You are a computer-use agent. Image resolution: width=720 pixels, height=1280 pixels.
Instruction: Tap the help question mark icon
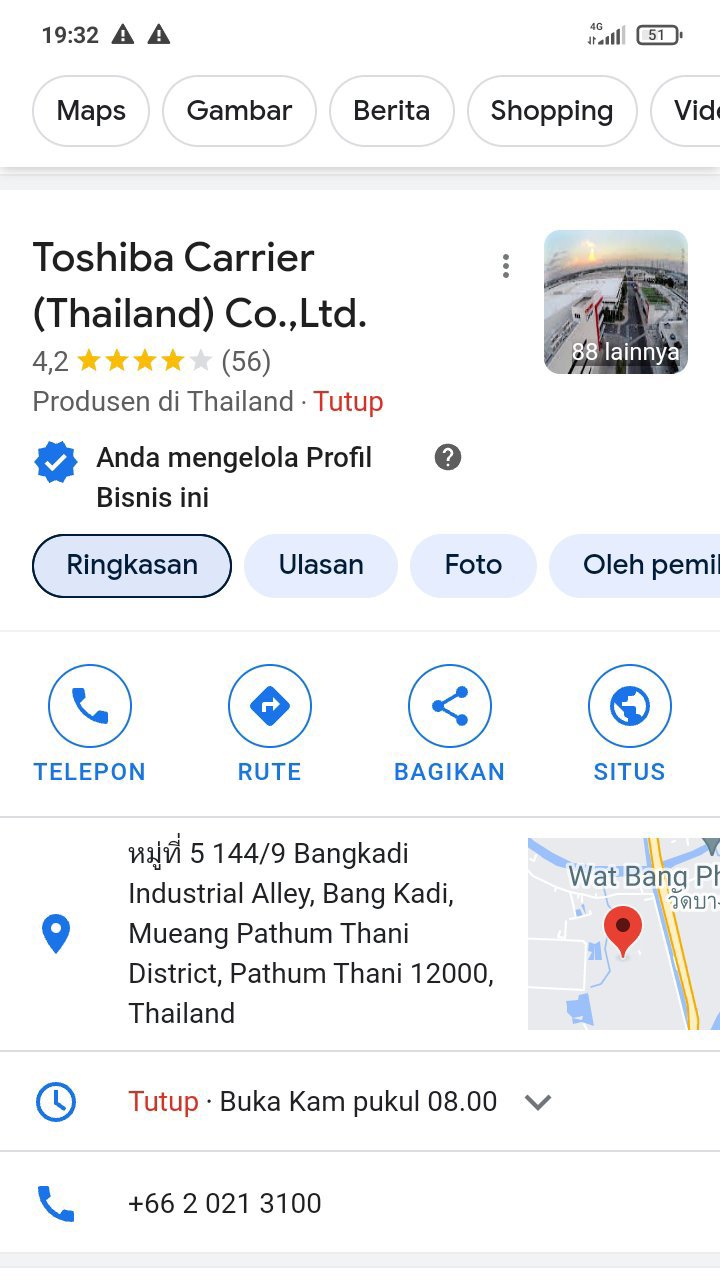click(448, 458)
